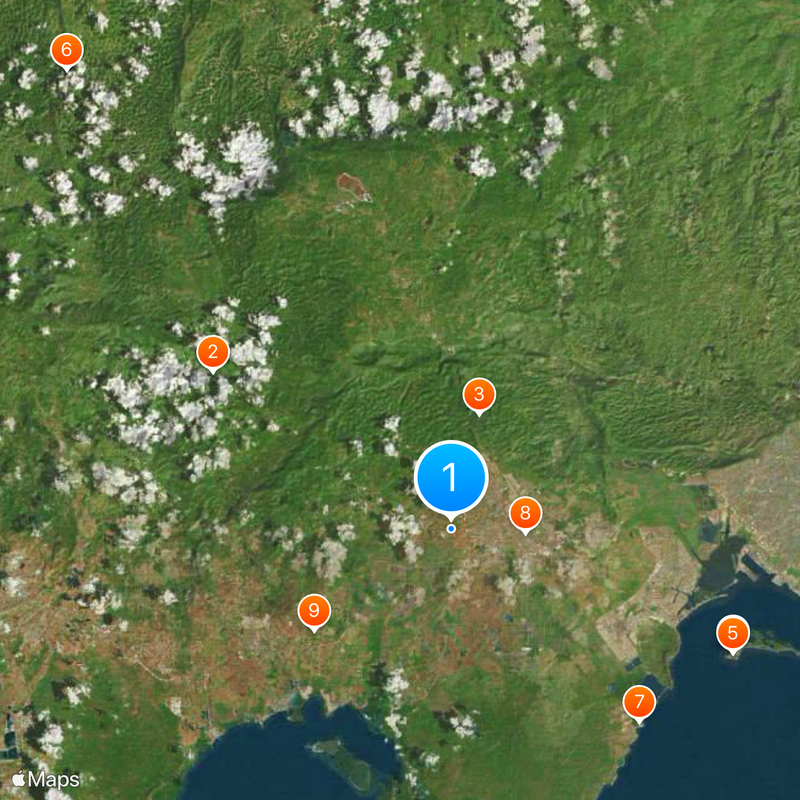Image resolution: width=800 pixels, height=800 pixels.
Task: Select the blue map pin numbered 1
Action: (x=451, y=477)
